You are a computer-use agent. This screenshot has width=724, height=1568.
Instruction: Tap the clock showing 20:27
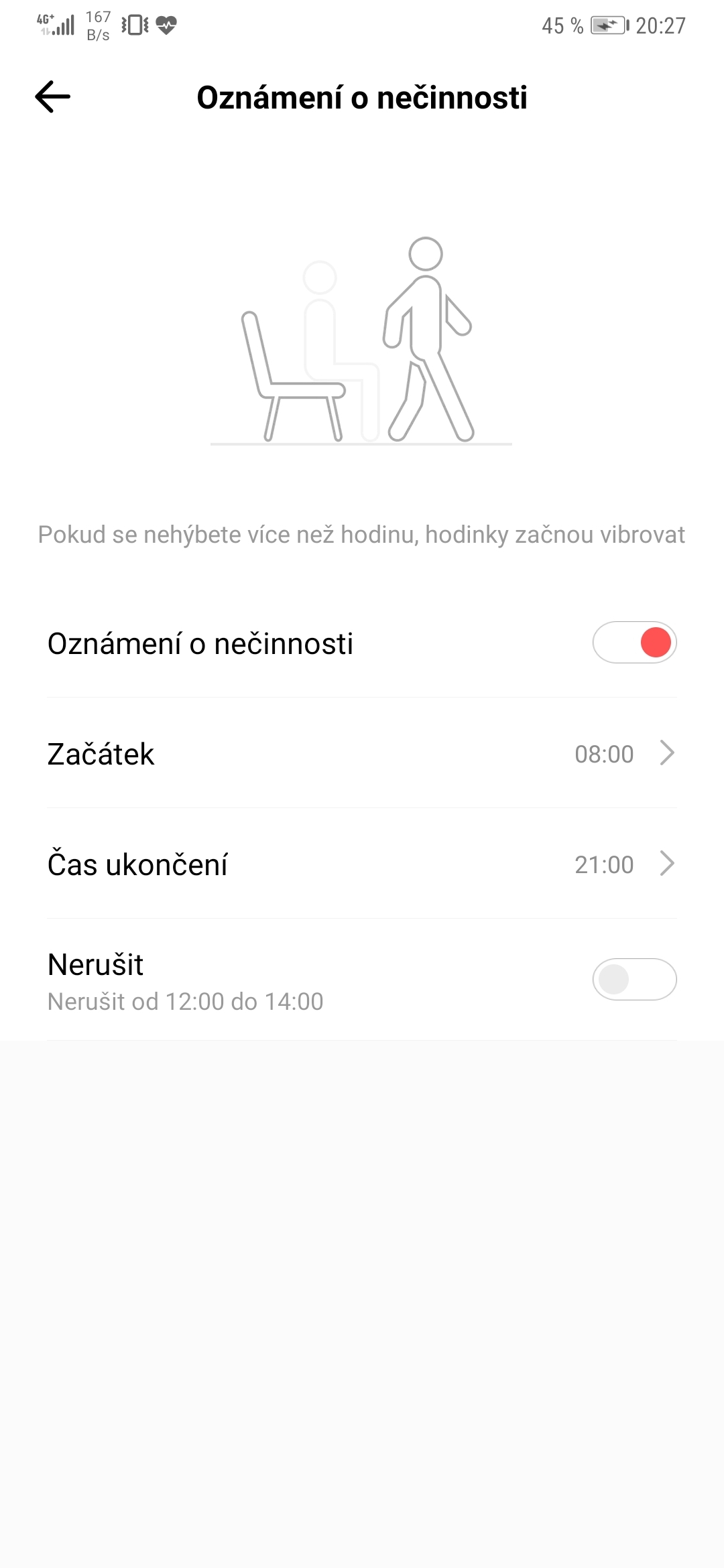[x=661, y=25]
